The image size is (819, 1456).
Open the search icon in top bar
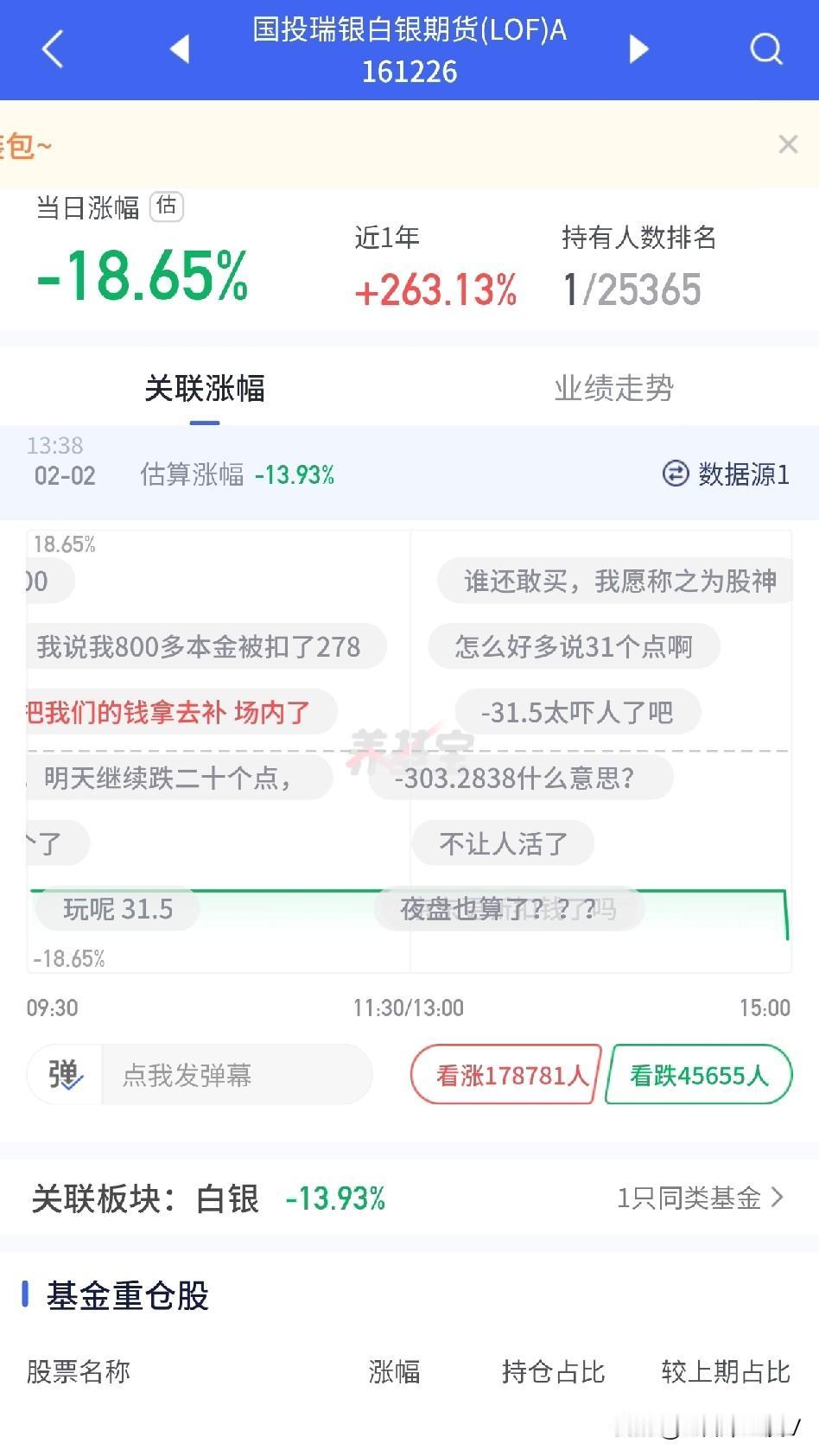coord(766,49)
